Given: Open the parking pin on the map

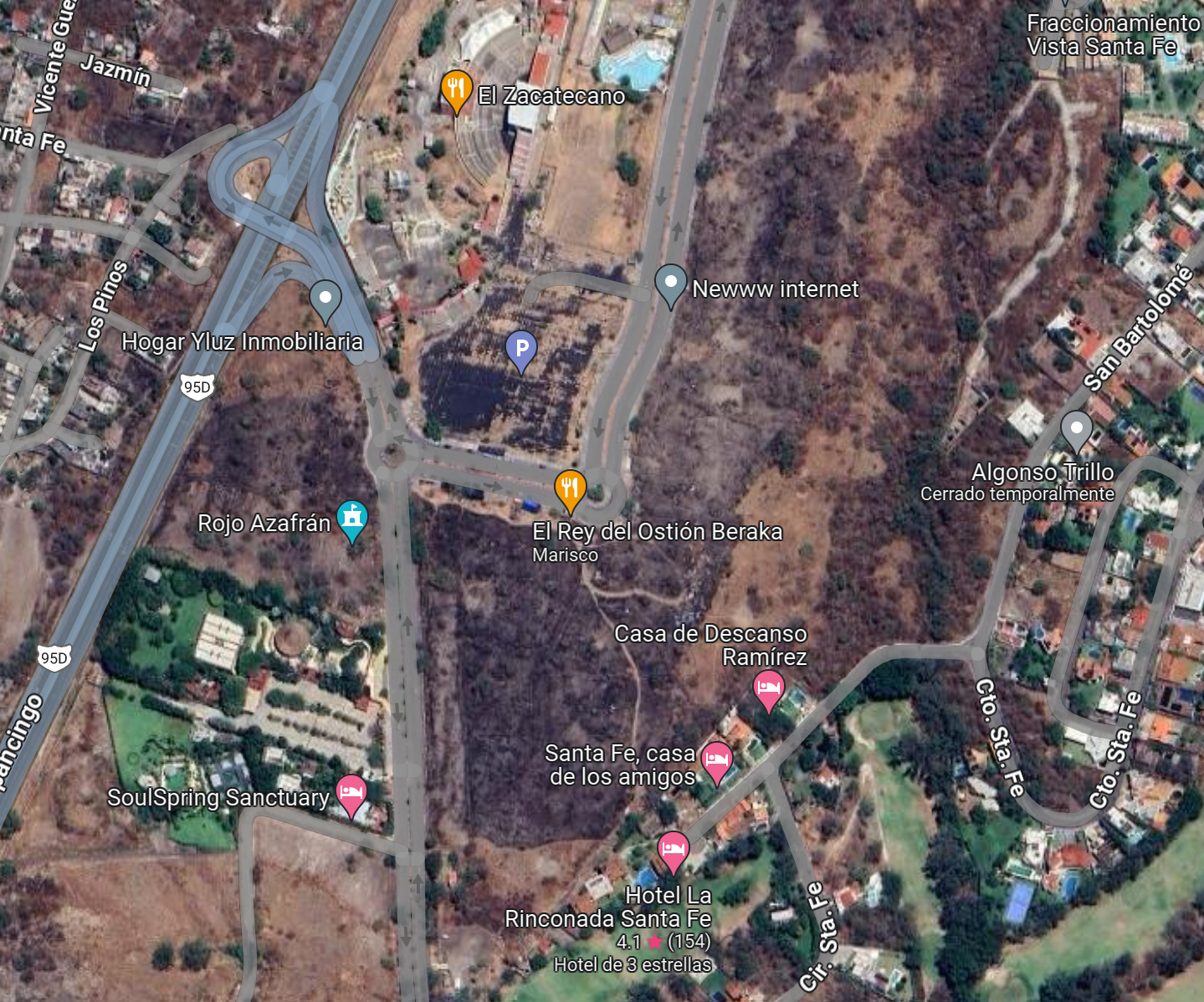Looking at the screenshot, I should coord(521,349).
